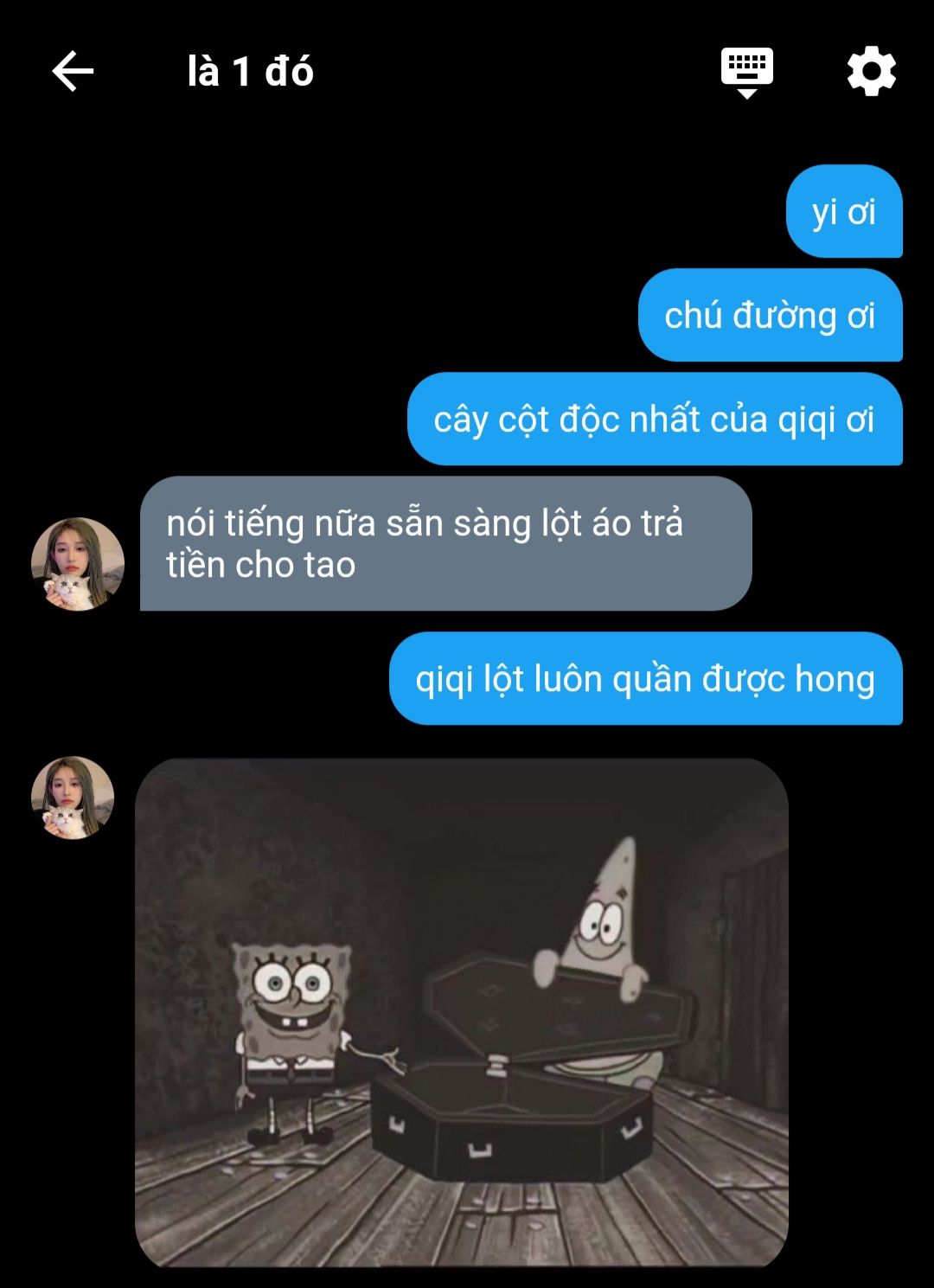Go back using the arrow icon
The width and height of the screenshot is (934, 1288).
pos(73,71)
